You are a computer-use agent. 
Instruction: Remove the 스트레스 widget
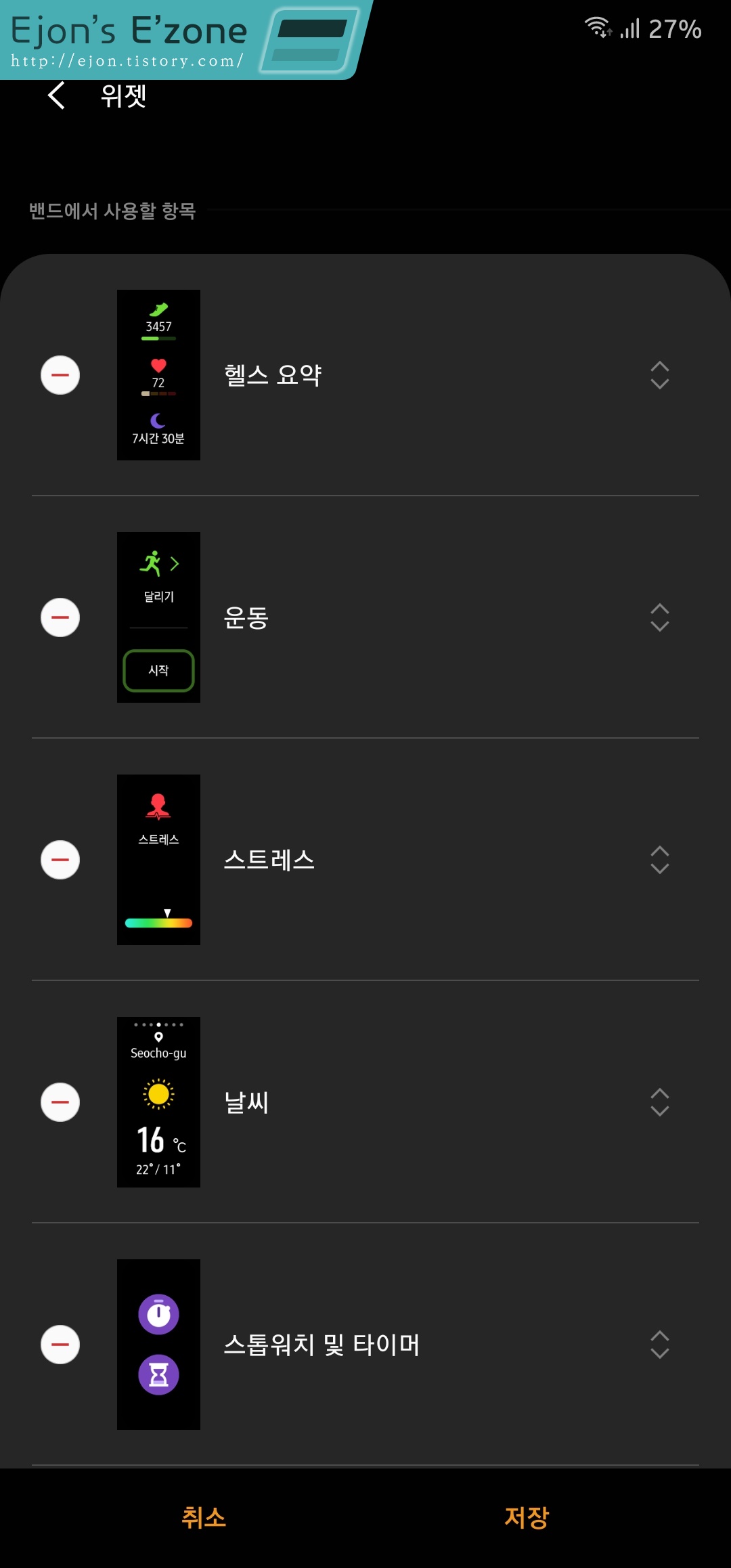point(60,860)
